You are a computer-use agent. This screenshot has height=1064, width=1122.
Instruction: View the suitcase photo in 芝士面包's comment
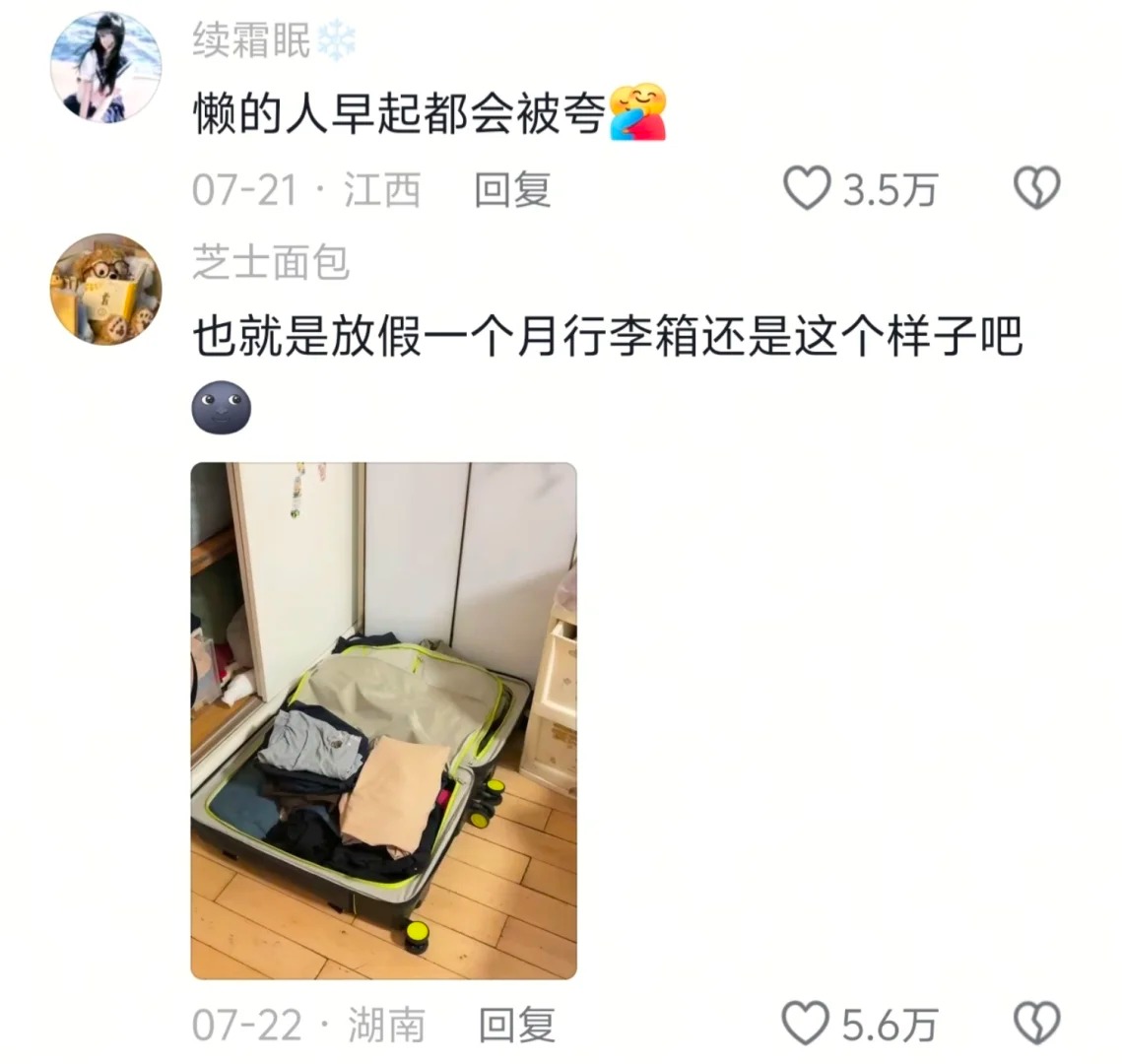coord(383,720)
